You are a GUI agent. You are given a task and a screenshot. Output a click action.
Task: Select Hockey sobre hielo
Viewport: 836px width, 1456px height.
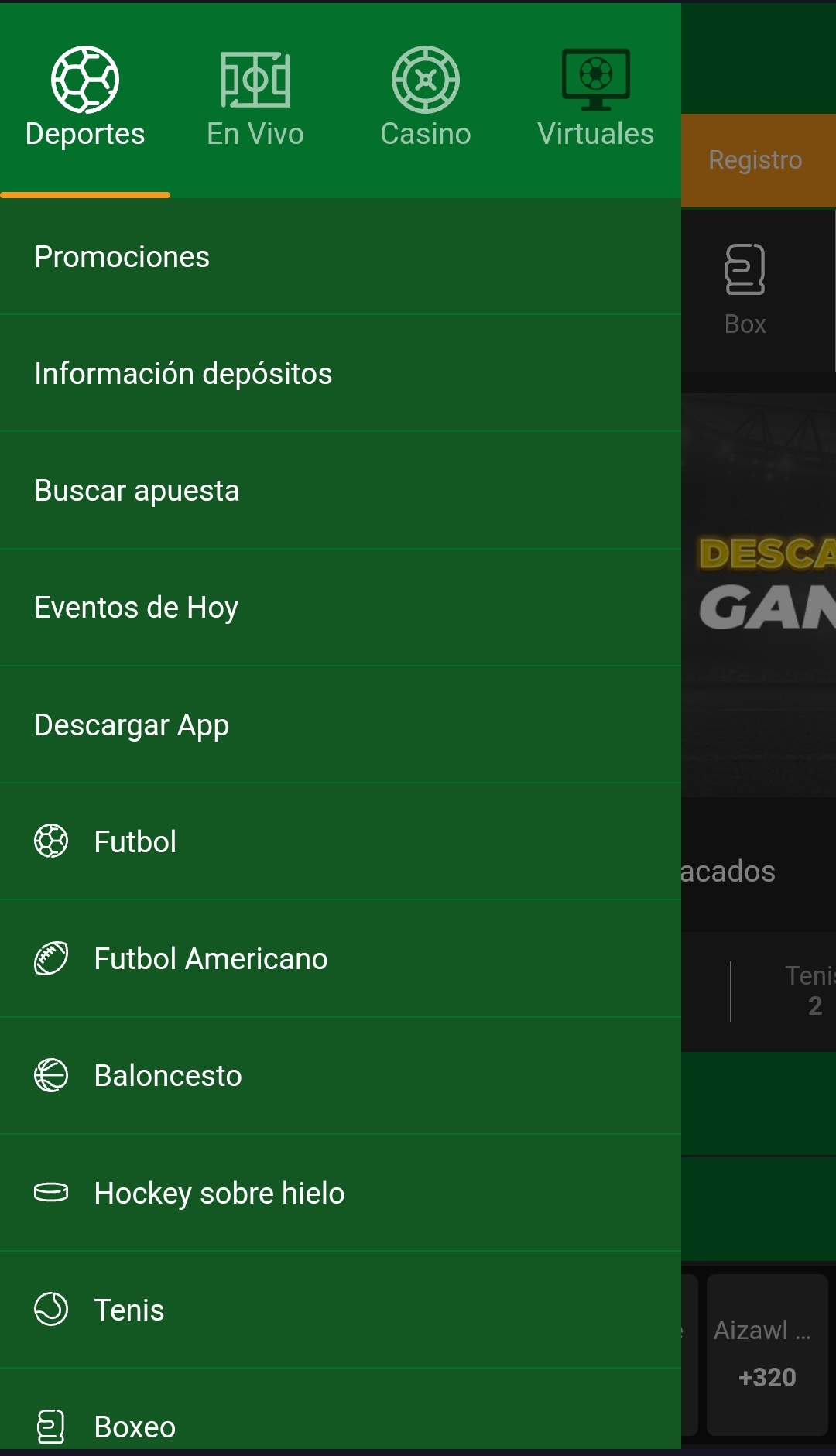click(219, 1194)
